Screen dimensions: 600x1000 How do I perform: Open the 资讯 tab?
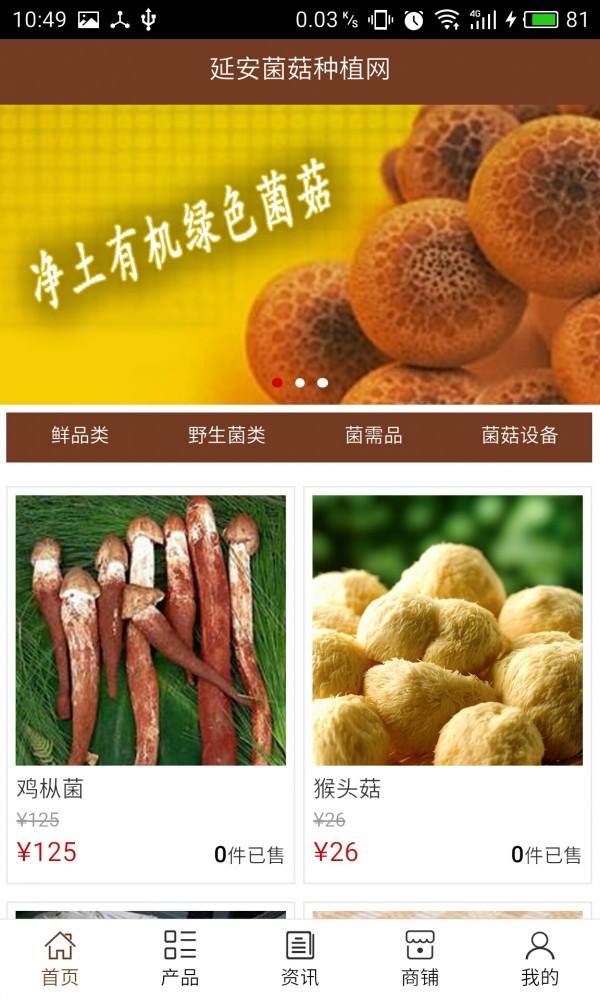(300, 959)
